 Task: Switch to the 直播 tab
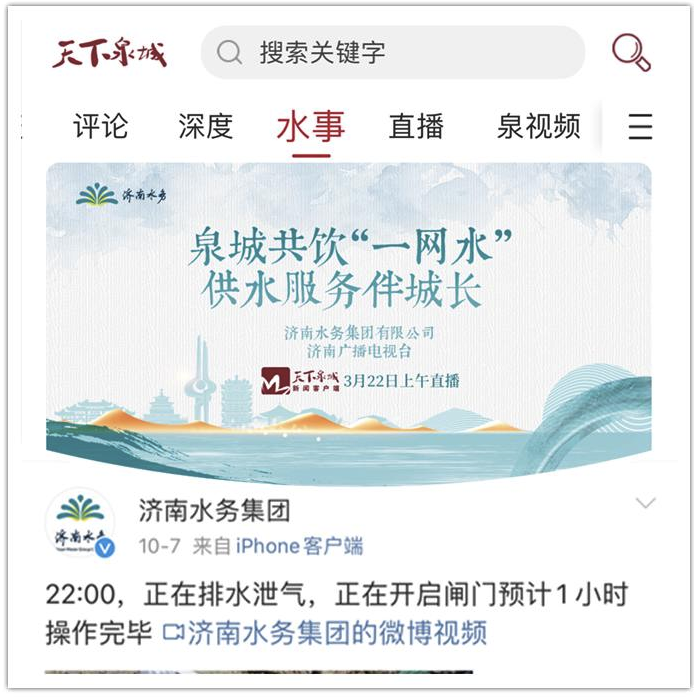[x=416, y=126]
